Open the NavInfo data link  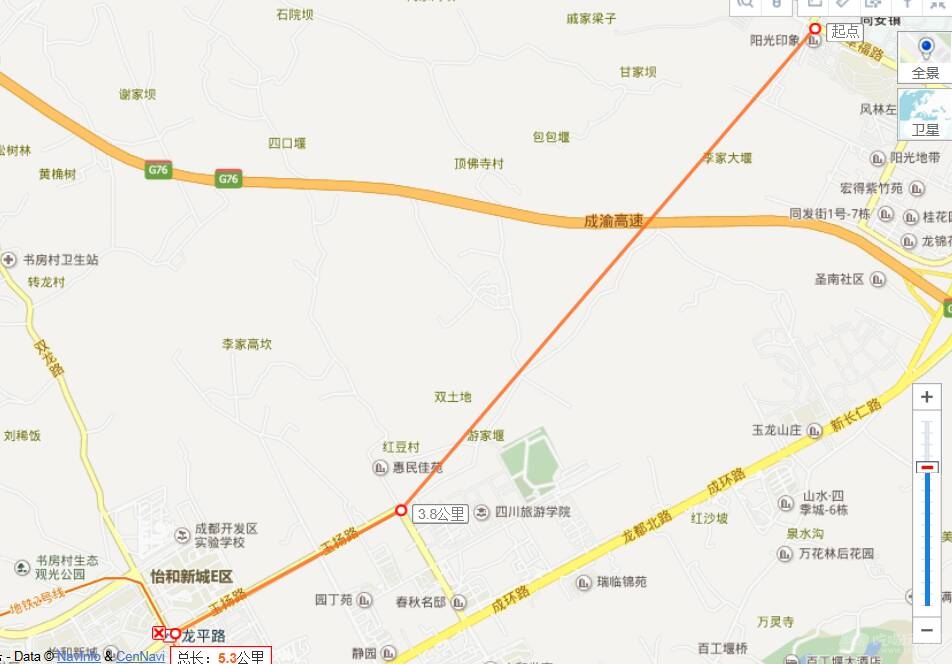[78, 657]
